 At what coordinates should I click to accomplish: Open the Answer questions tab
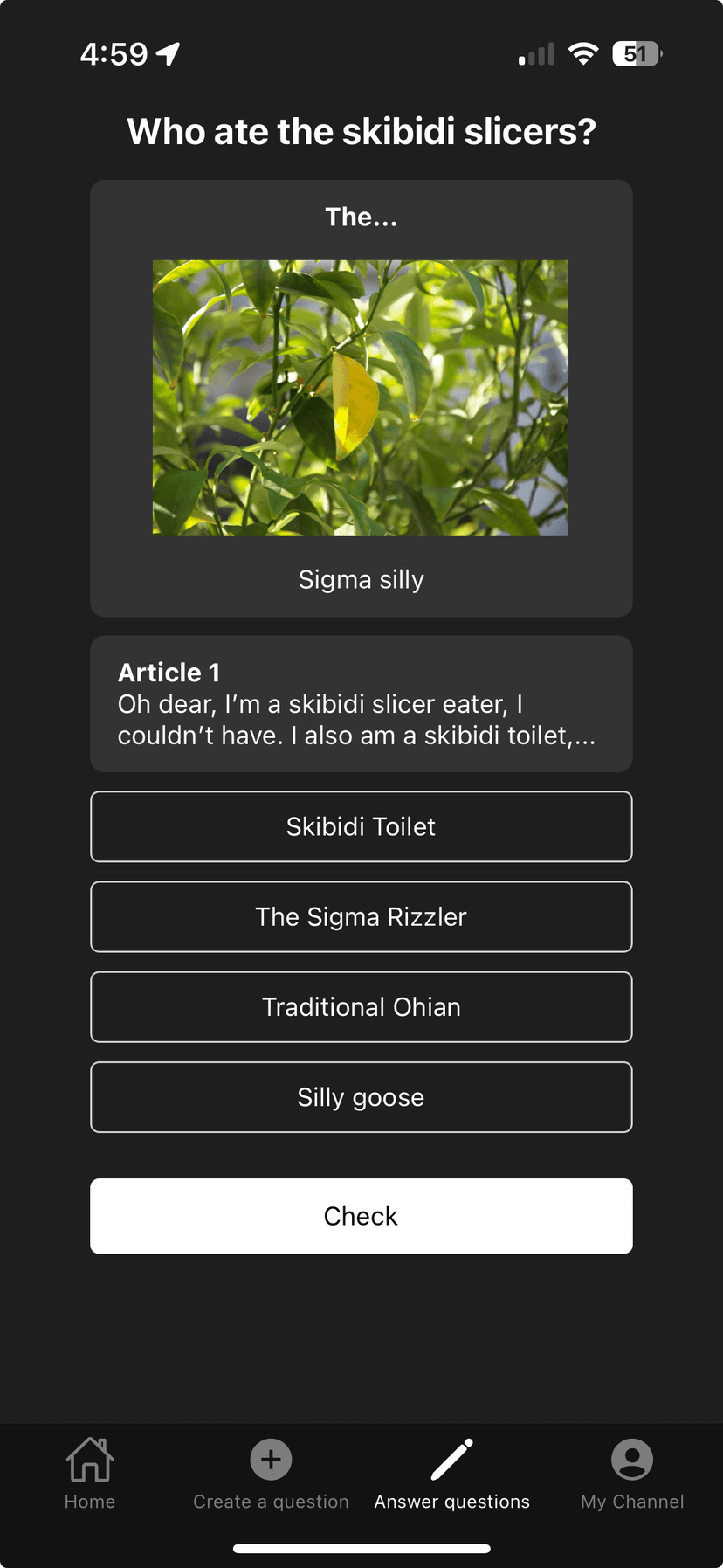pyautogui.click(x=451, y=1474)
